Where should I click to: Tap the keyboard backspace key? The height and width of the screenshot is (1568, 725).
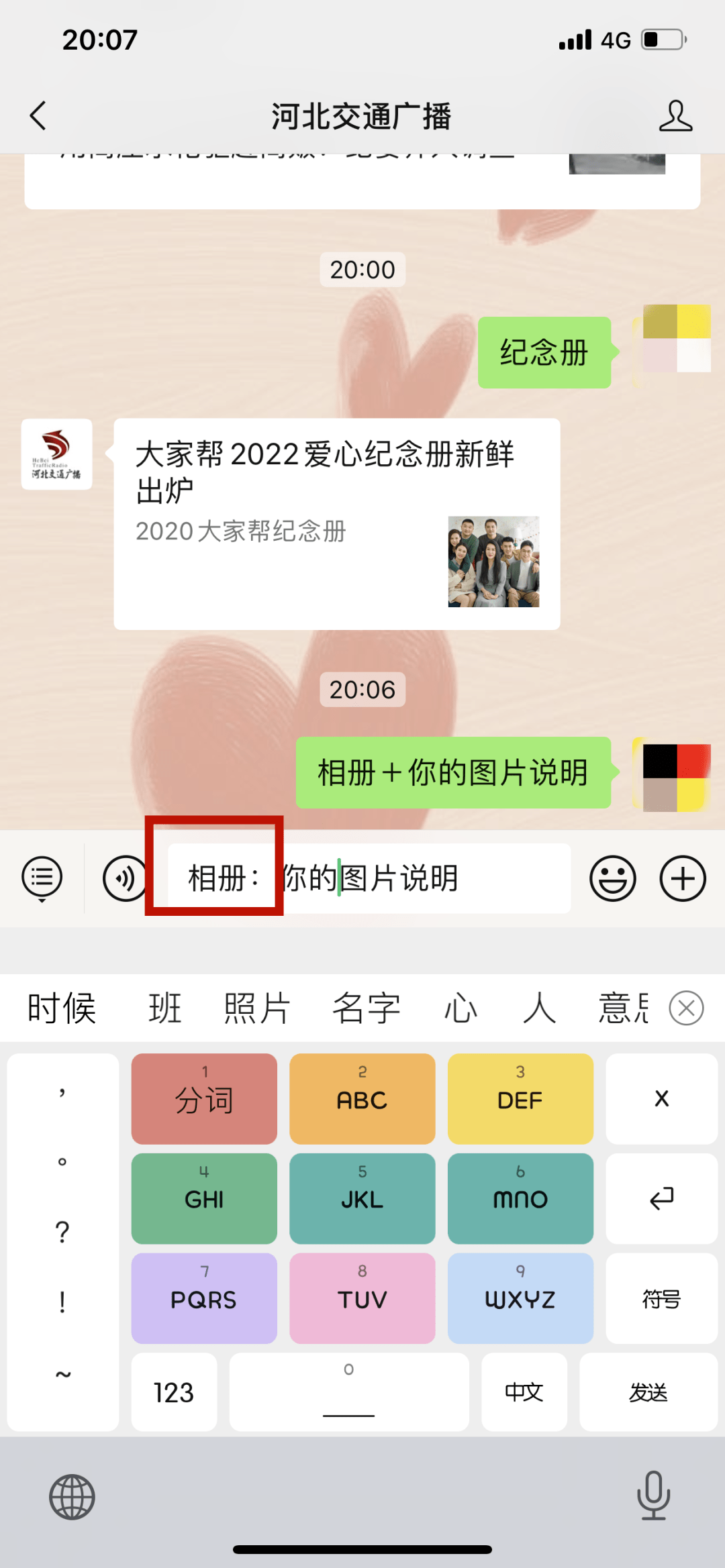click(x=662, y=1099)
